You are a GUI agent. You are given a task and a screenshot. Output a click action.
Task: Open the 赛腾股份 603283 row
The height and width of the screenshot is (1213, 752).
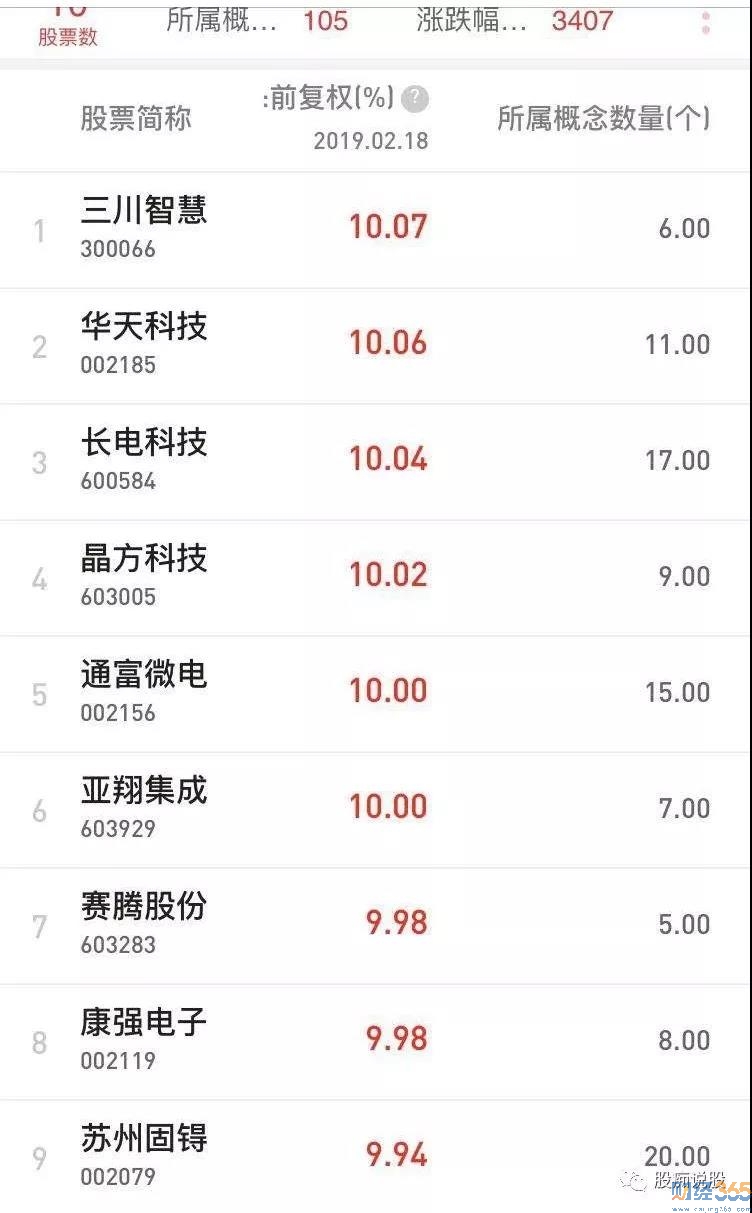coord(376,926)
